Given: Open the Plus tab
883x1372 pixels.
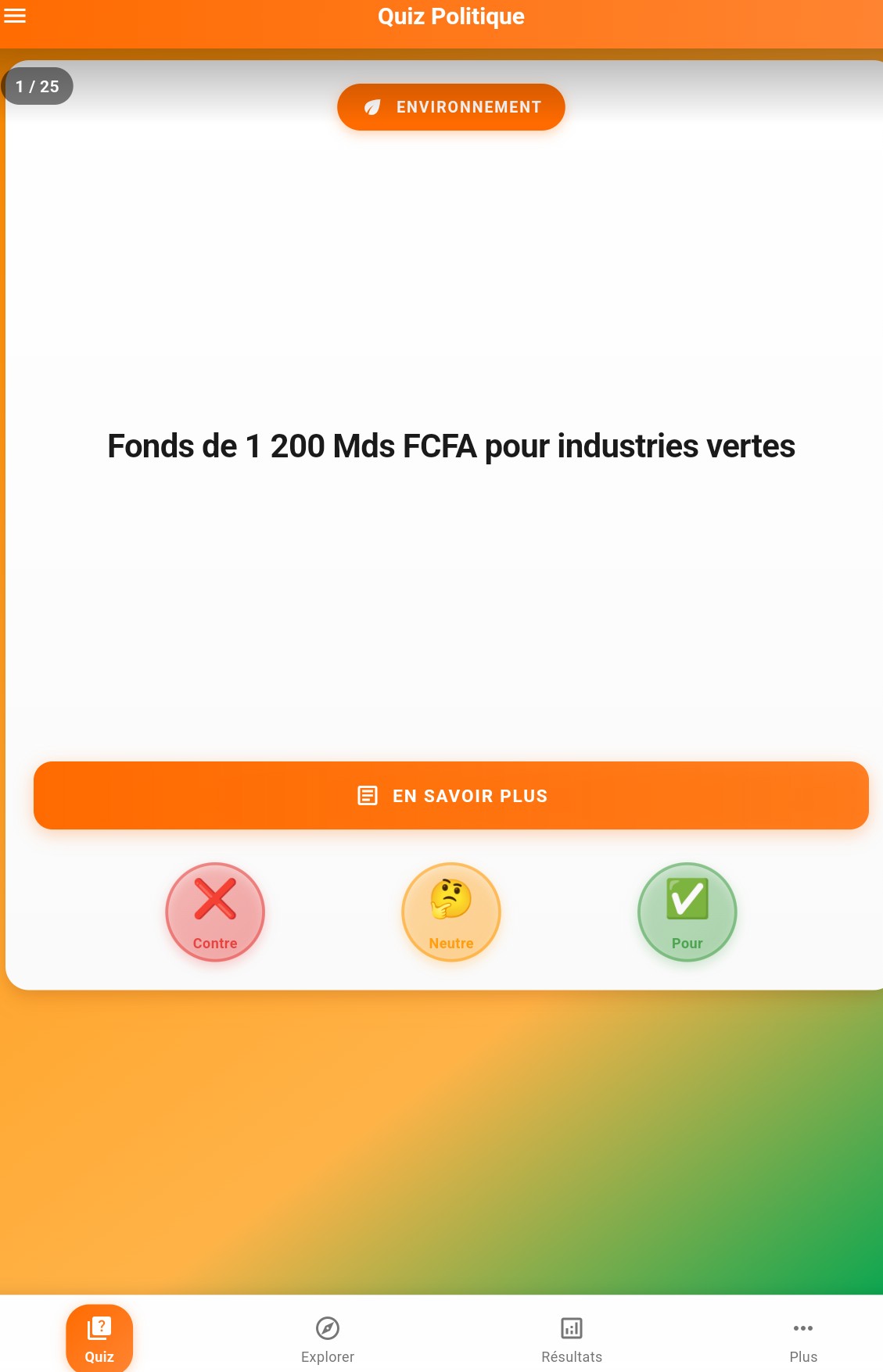Looking at the screenshot, I should tap(803, 1338).
